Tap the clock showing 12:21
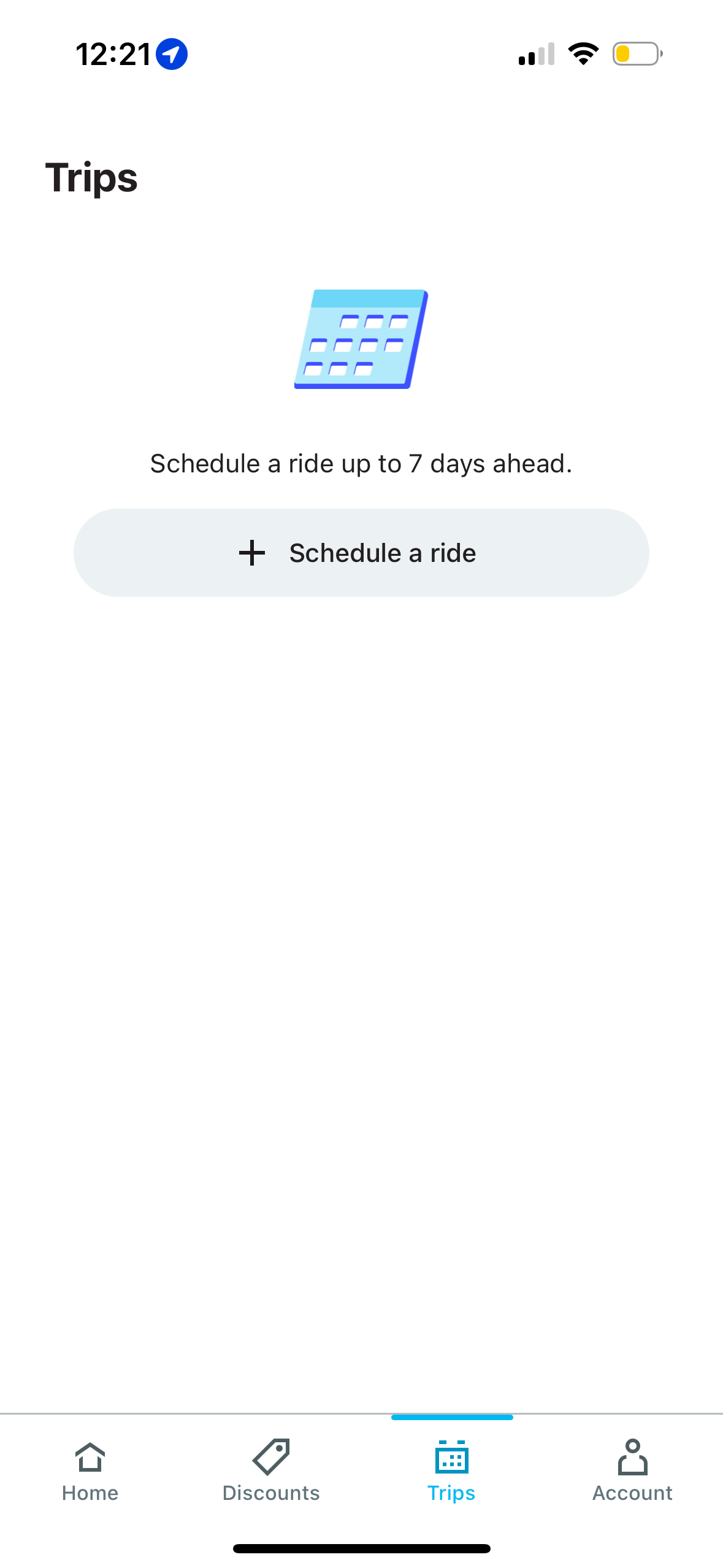The width and height of the screenshot is (723, 1568). coord(113,54)
